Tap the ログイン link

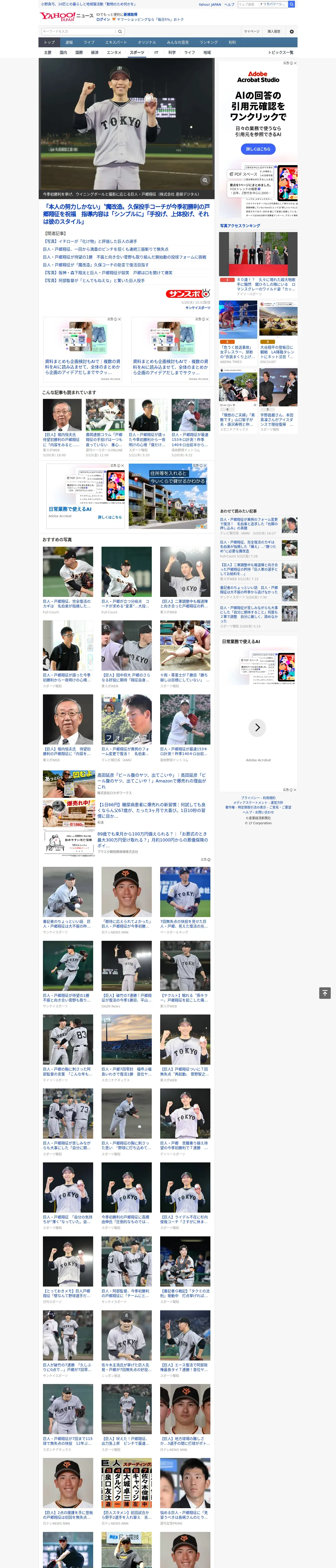click(x=103, y=20)
